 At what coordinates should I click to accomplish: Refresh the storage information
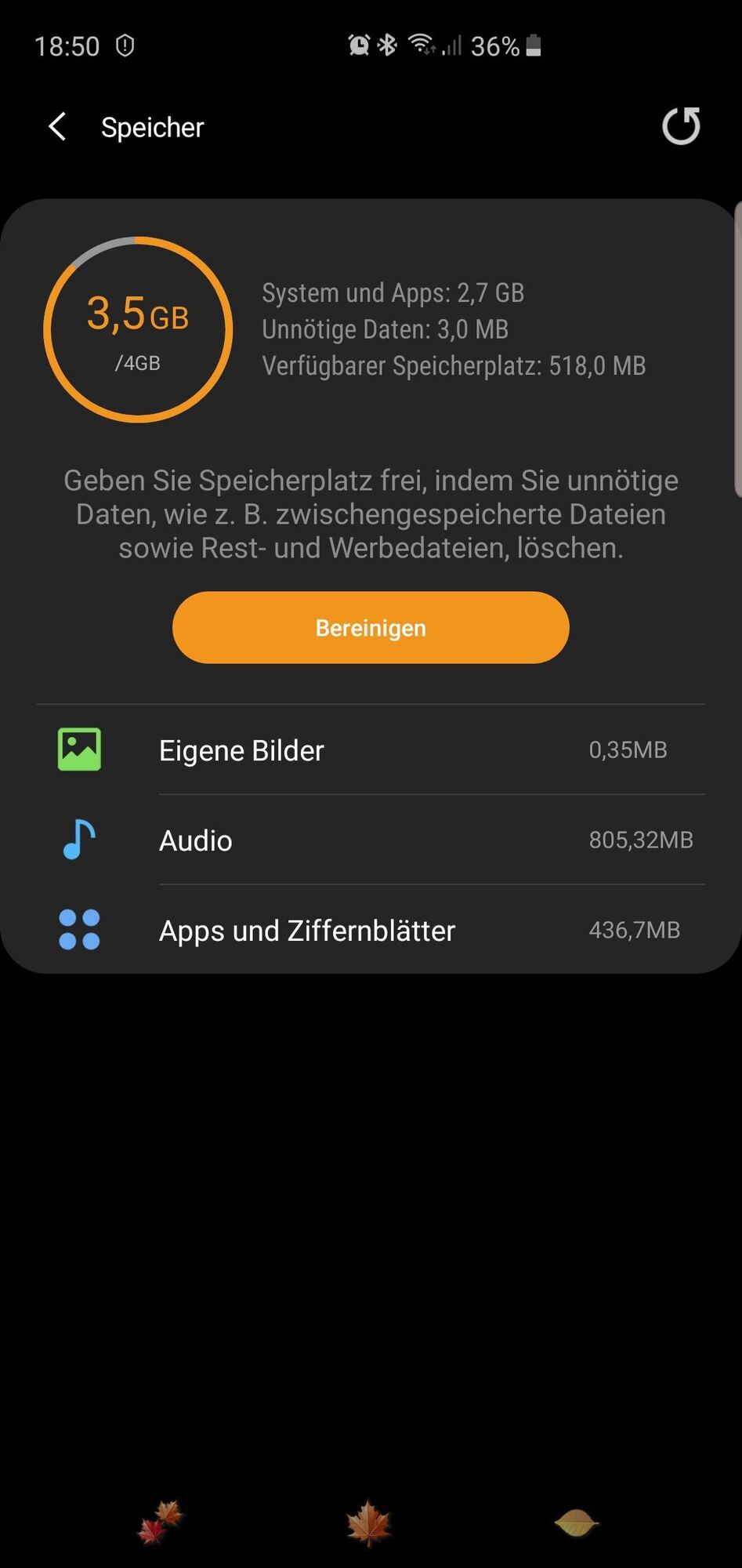[x=681, y=126]
